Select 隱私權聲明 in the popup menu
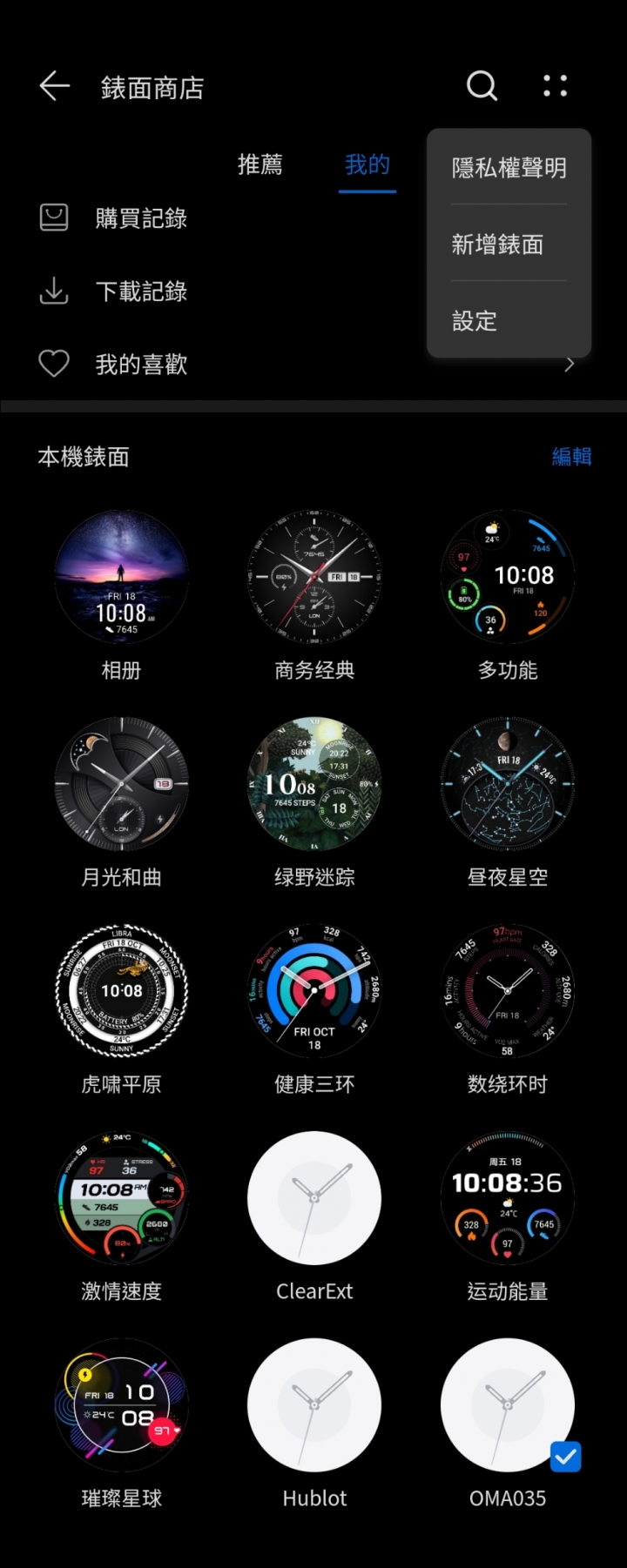This screenshot has width=627, height=1568. [x=509, y=168]
